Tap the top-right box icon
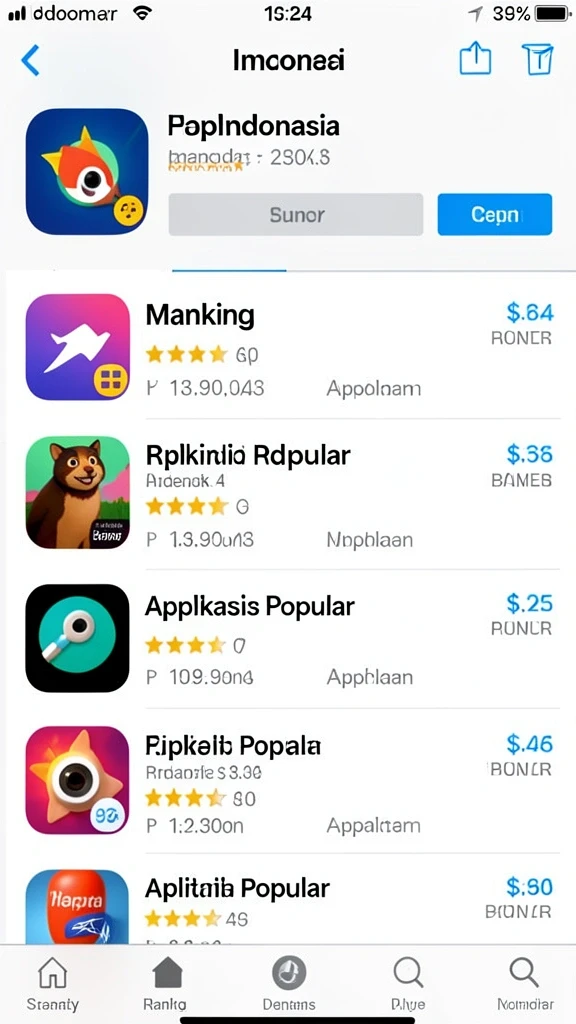Viewport: 576px width, 1024px height. 537,59
